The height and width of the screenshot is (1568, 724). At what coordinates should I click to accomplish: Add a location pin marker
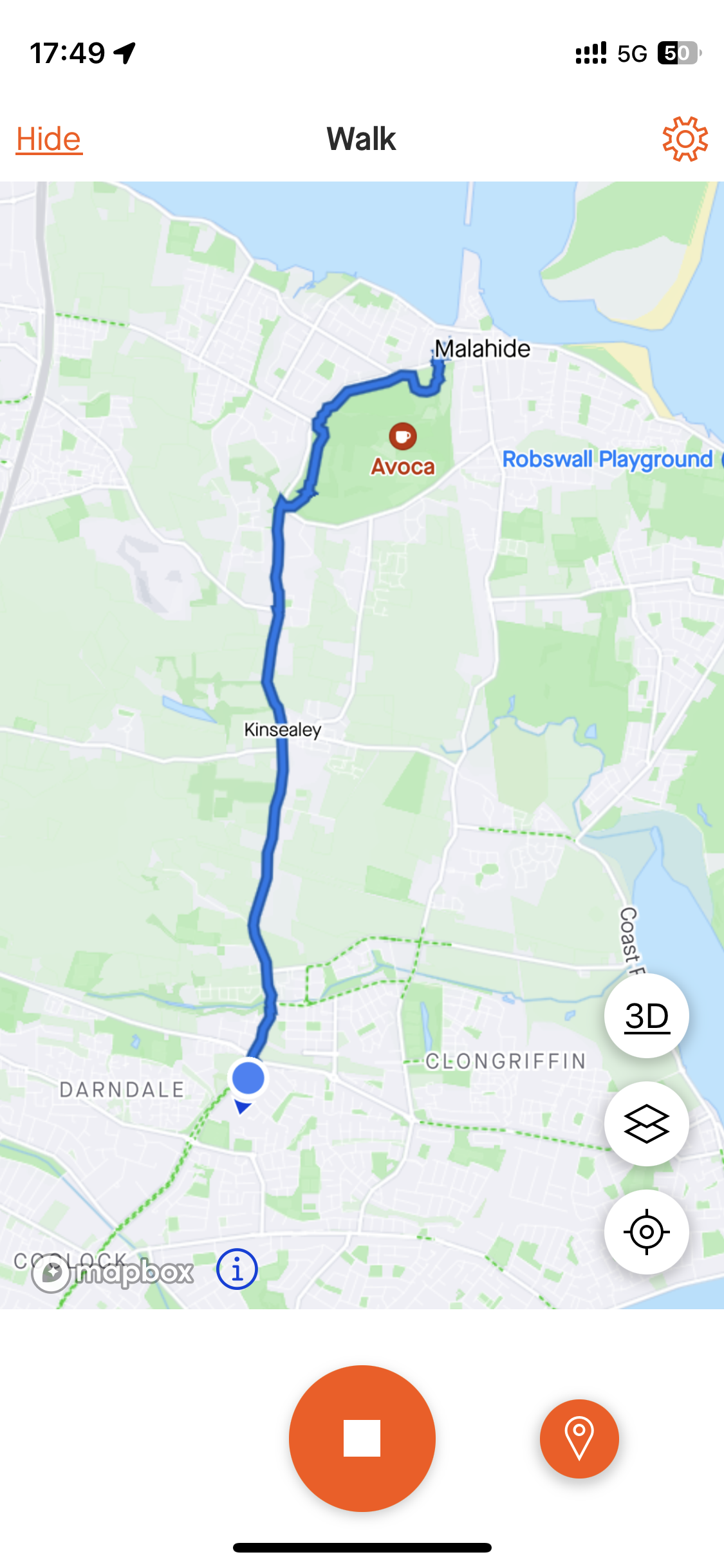(579, 1438)
